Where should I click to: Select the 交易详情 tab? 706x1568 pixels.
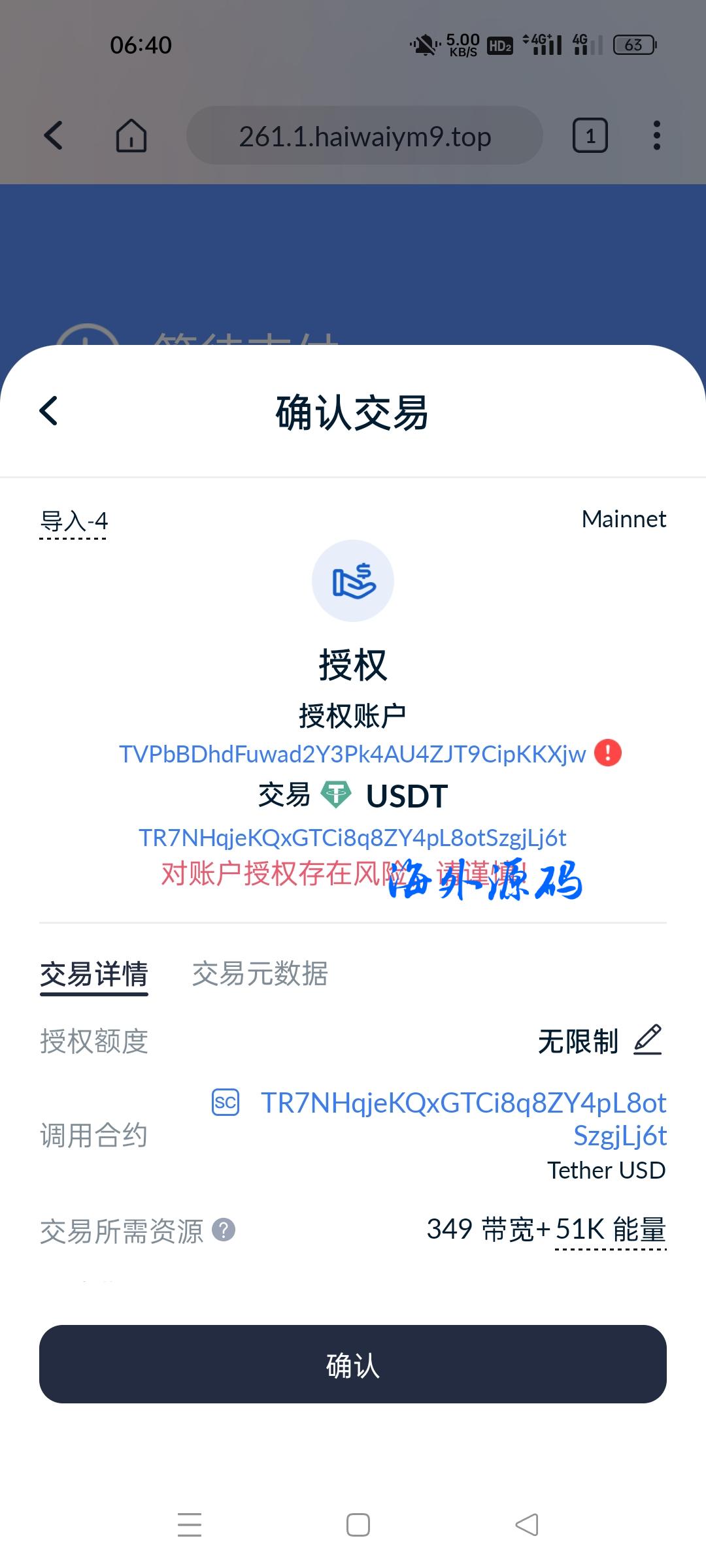(x=94, y=974)
